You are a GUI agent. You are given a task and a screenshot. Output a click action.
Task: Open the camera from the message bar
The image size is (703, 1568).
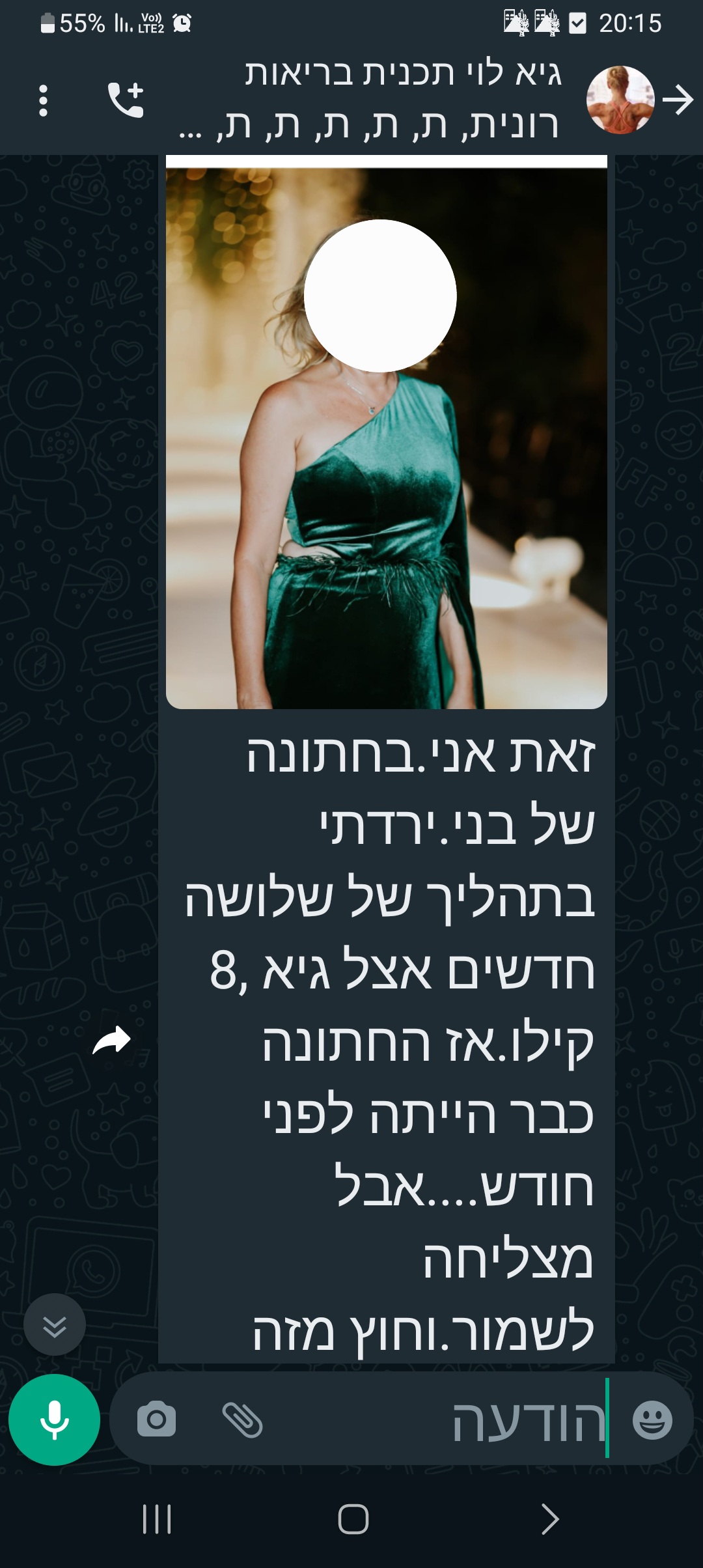tap(156, 1420)
